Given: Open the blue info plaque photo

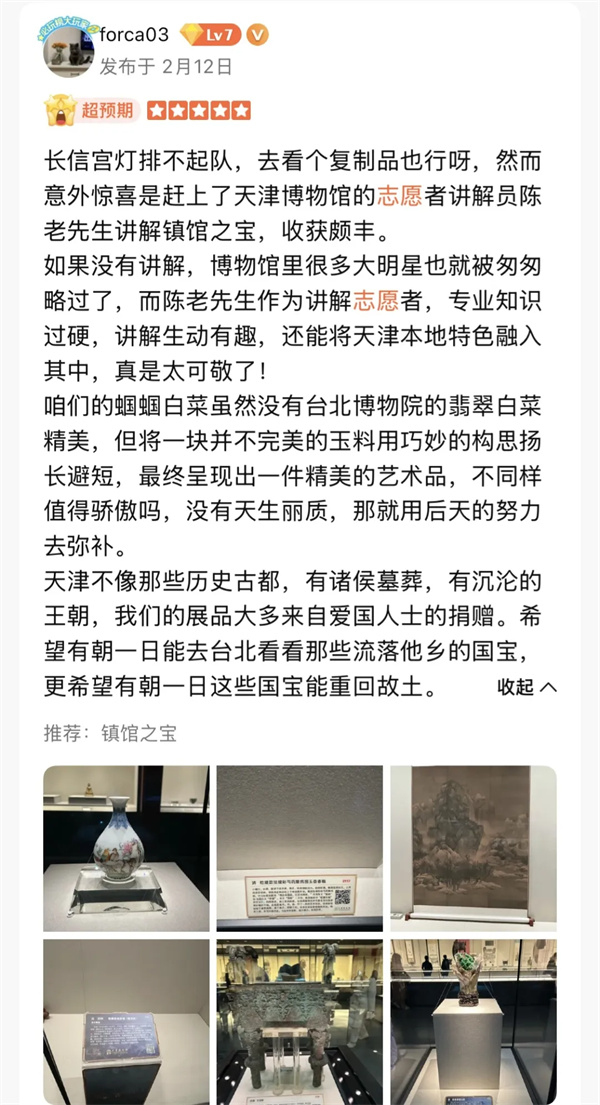Looking at the screenshot, I should click(x=126, y=1020).
